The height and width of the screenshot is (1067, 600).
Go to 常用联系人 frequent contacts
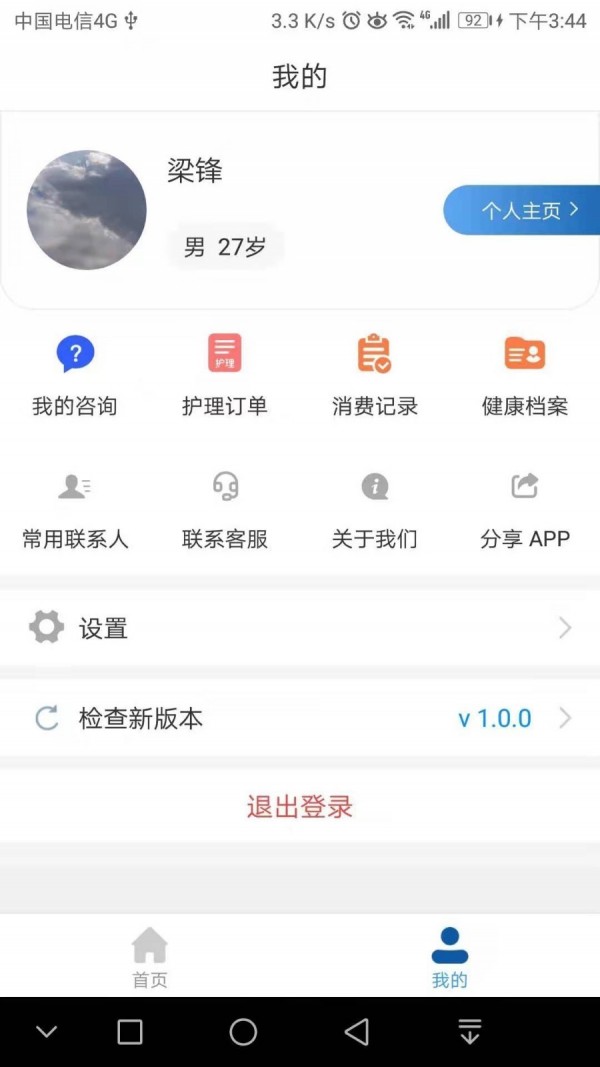tap(75, 508)
